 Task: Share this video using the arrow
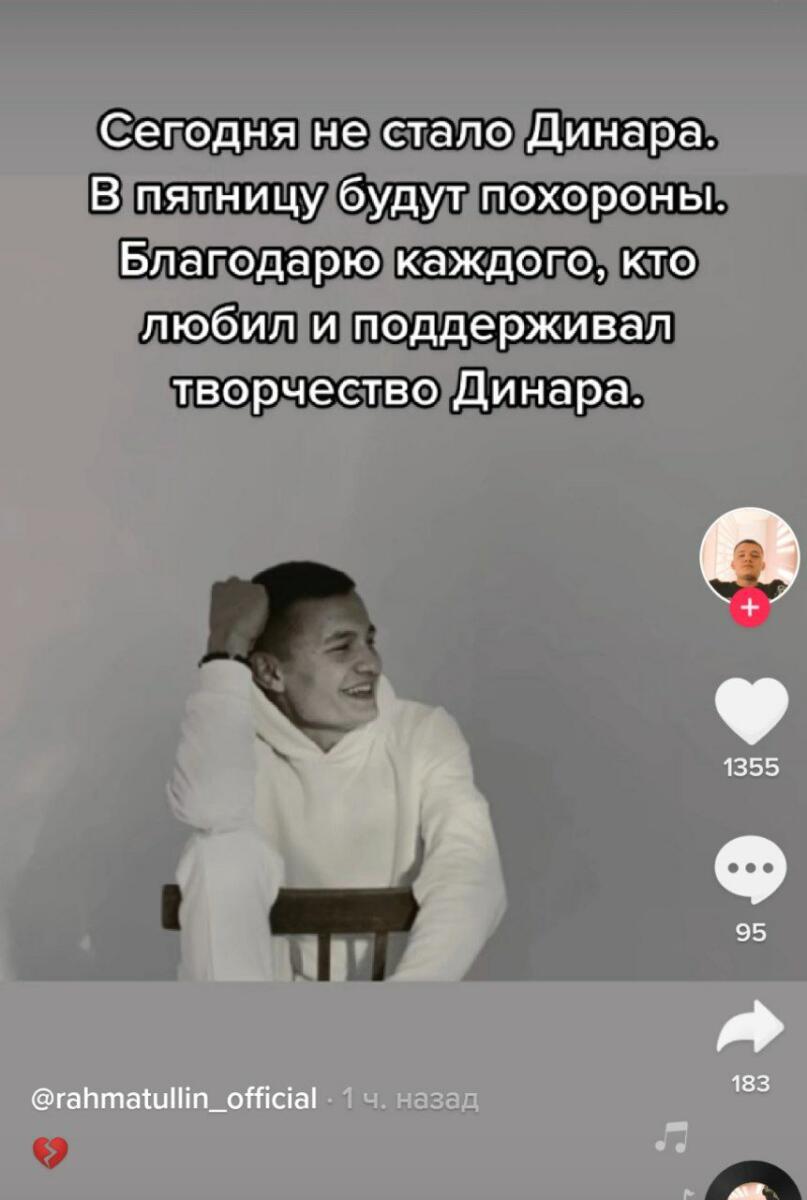[x=751, y=1027]
